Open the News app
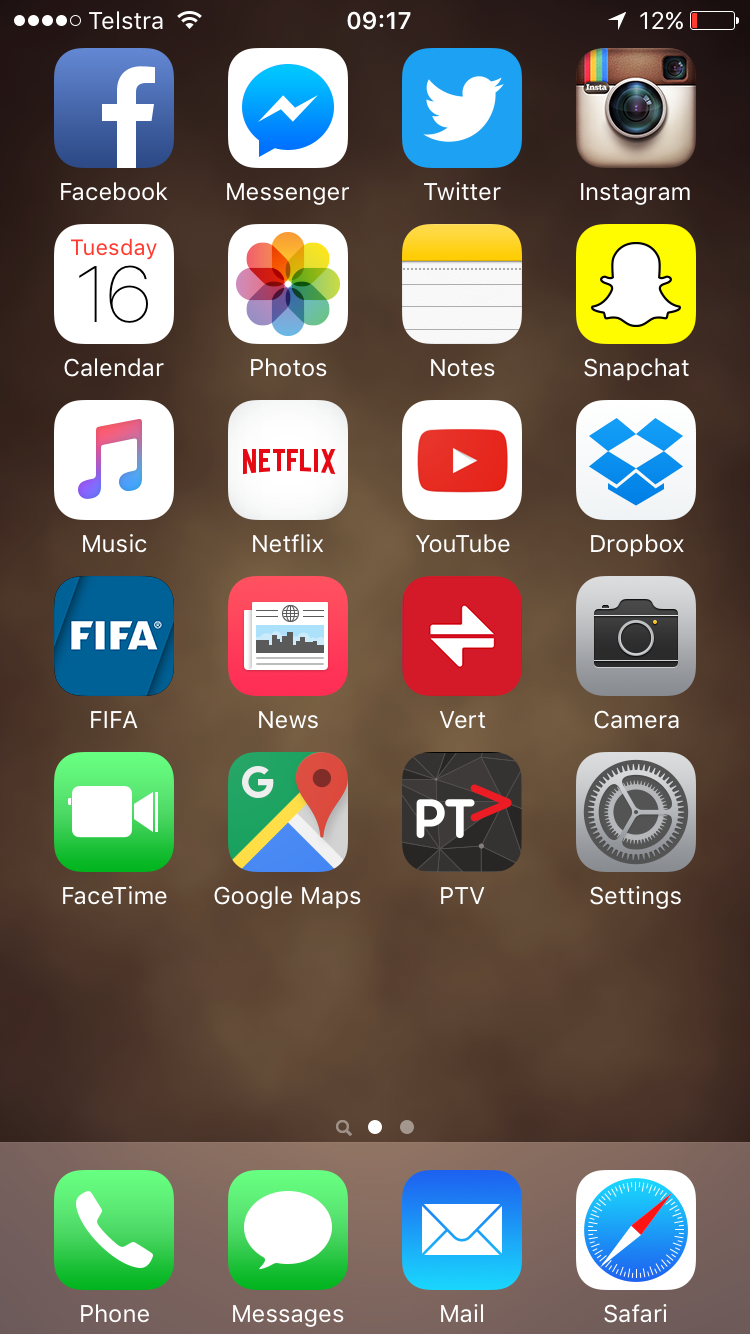The image size is (750, 1334). [x=288, y=636]
